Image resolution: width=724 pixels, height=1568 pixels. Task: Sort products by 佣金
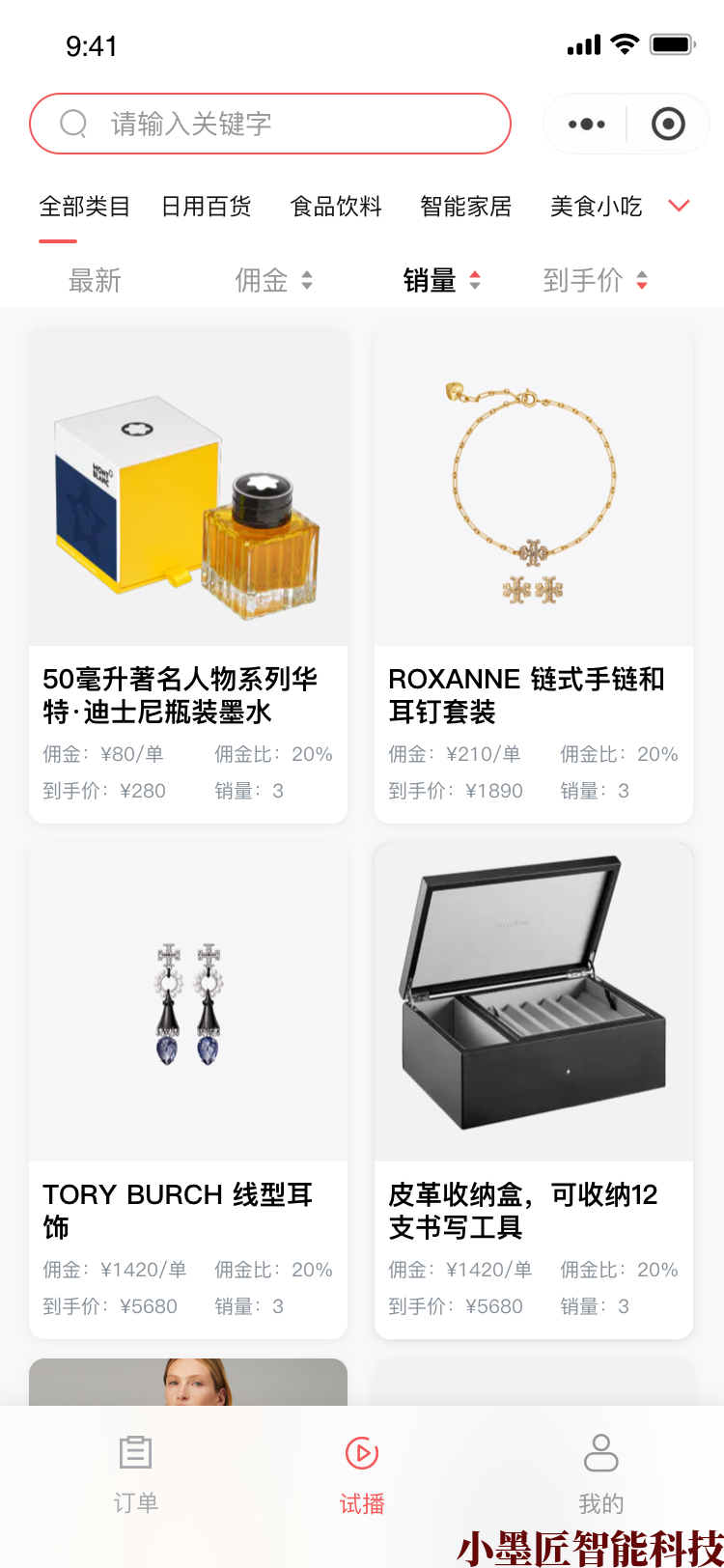click(x=273, y=281)
